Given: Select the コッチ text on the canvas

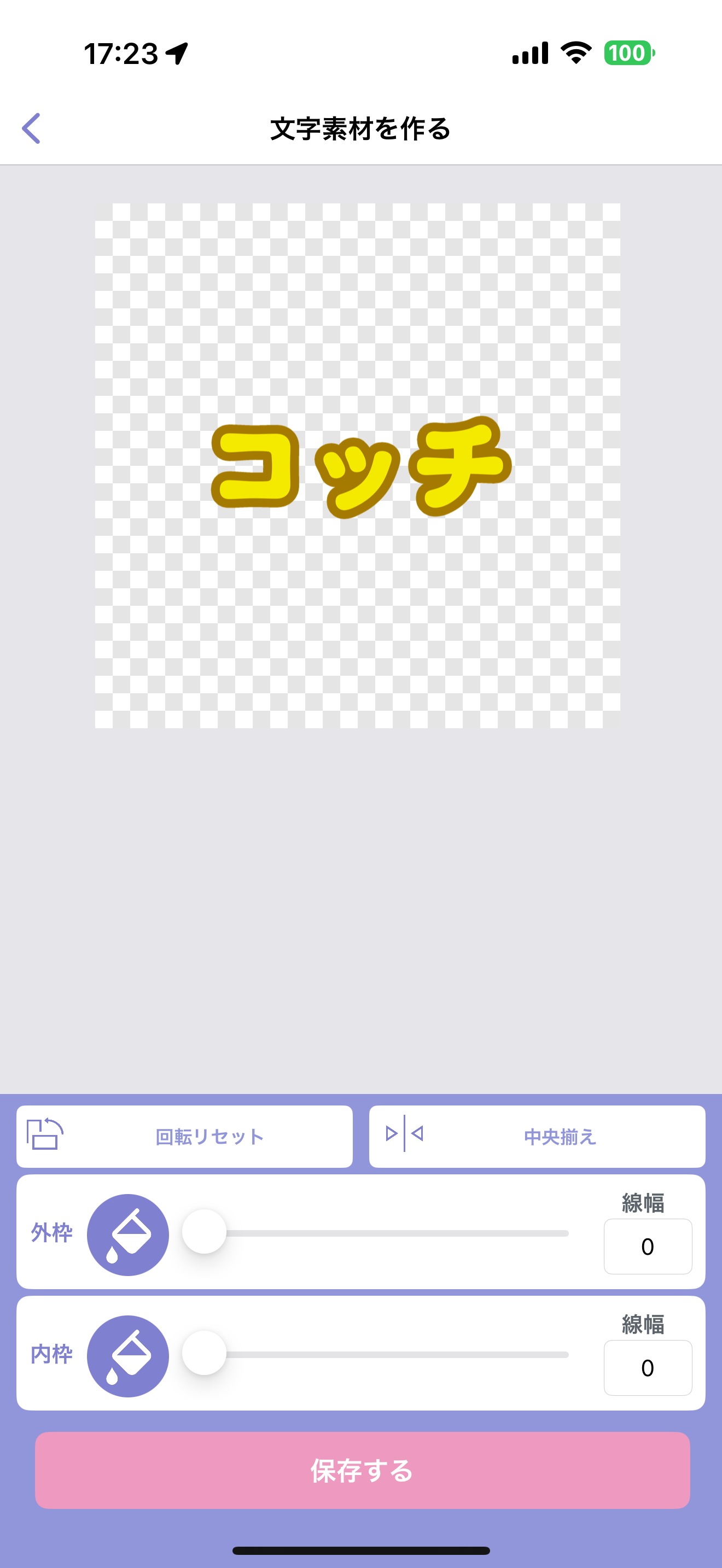Looking at the screenshot, I should 360,467.
